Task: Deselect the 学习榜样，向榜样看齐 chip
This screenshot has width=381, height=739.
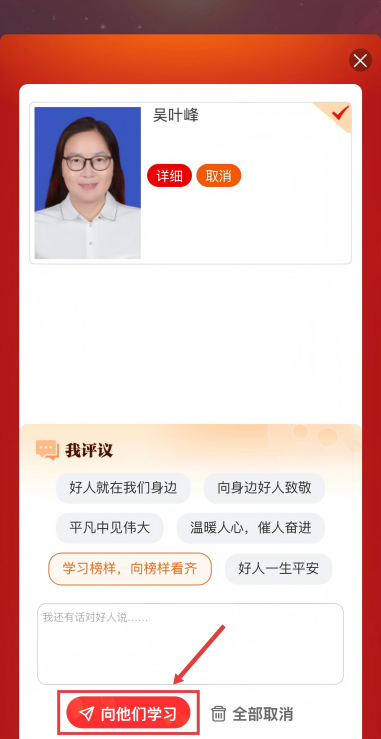Action: [x=130, y=569]
